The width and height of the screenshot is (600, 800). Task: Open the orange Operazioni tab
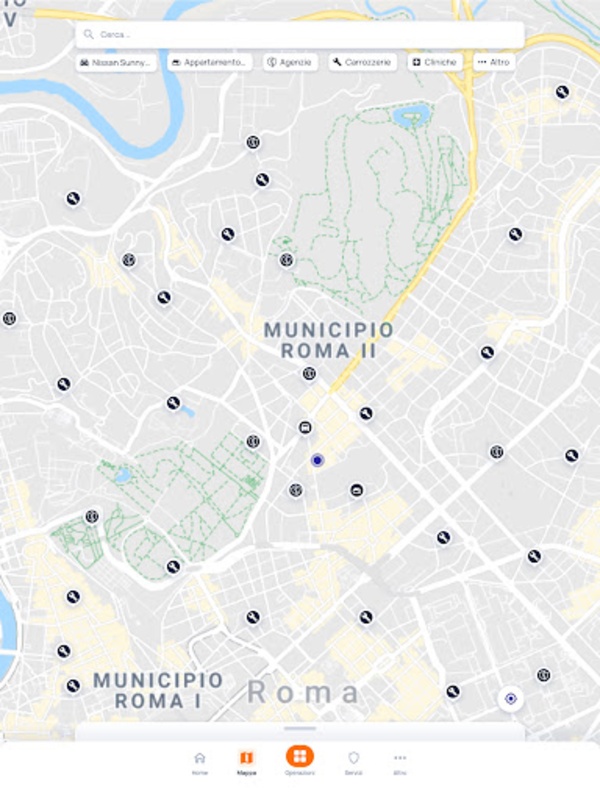pos(300,760)
